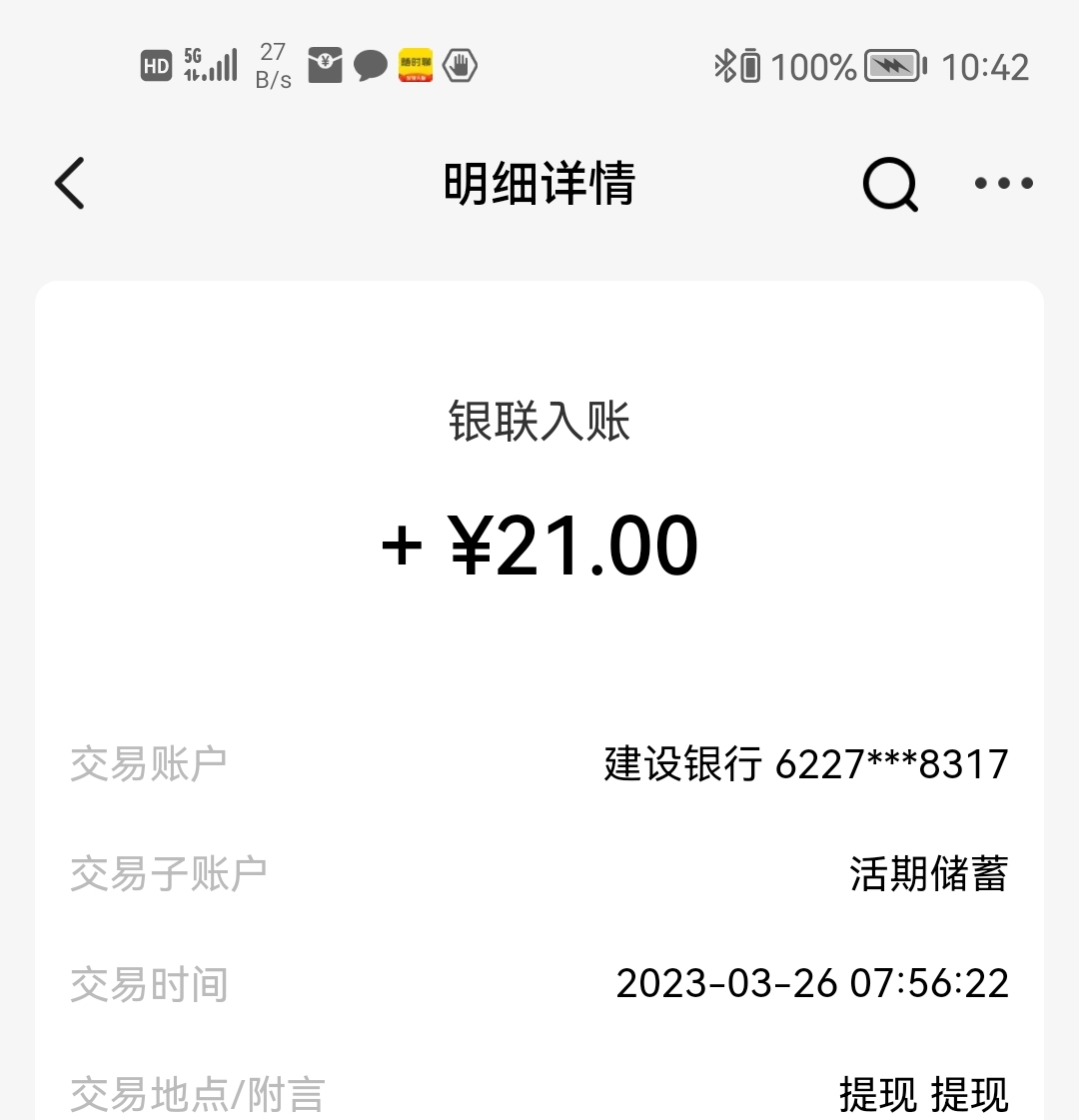Image resolution: width=1079 pixels, height=1120 pixels.
Task: Open the three-dot overflow menu
Action: [x=1003, y=184]
